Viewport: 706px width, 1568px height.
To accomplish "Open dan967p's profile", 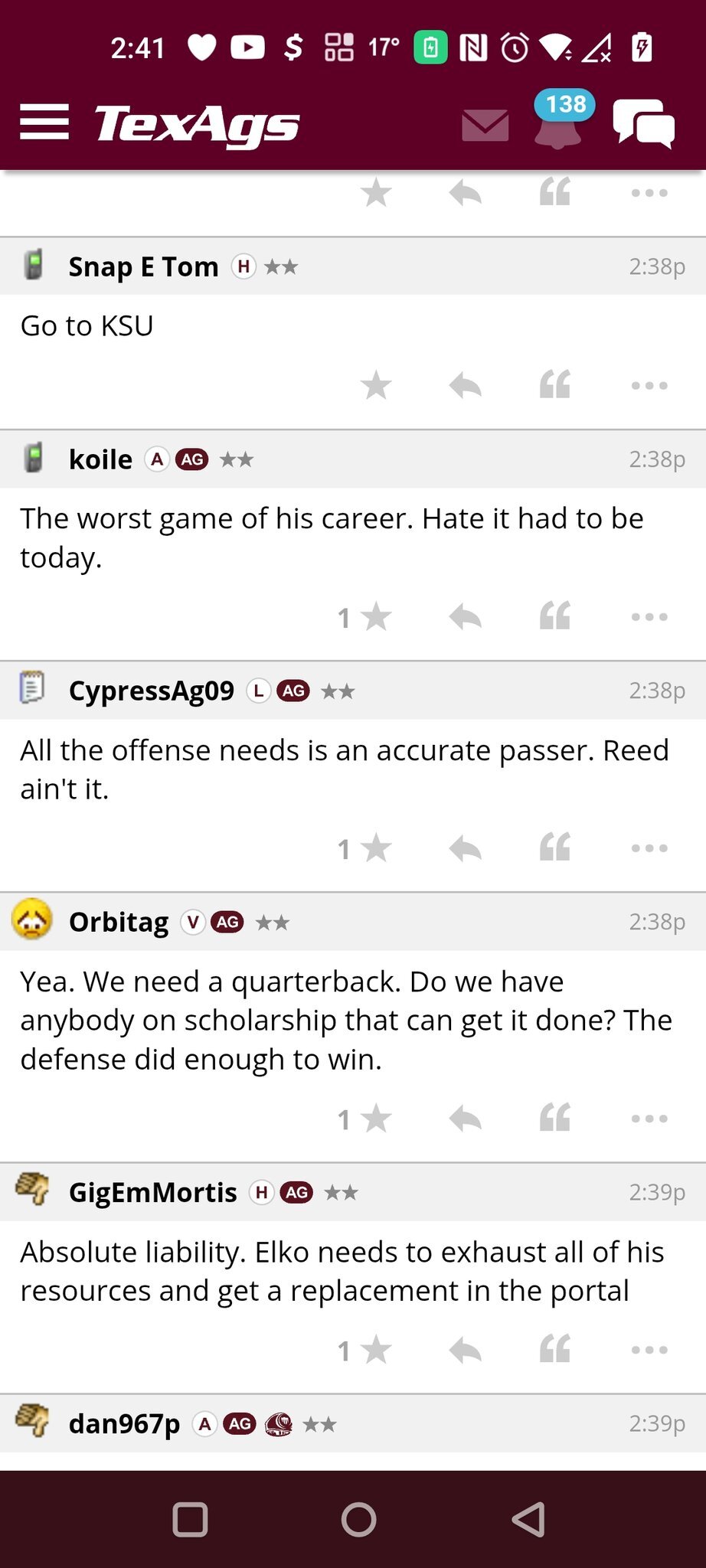I will 124,1424.
